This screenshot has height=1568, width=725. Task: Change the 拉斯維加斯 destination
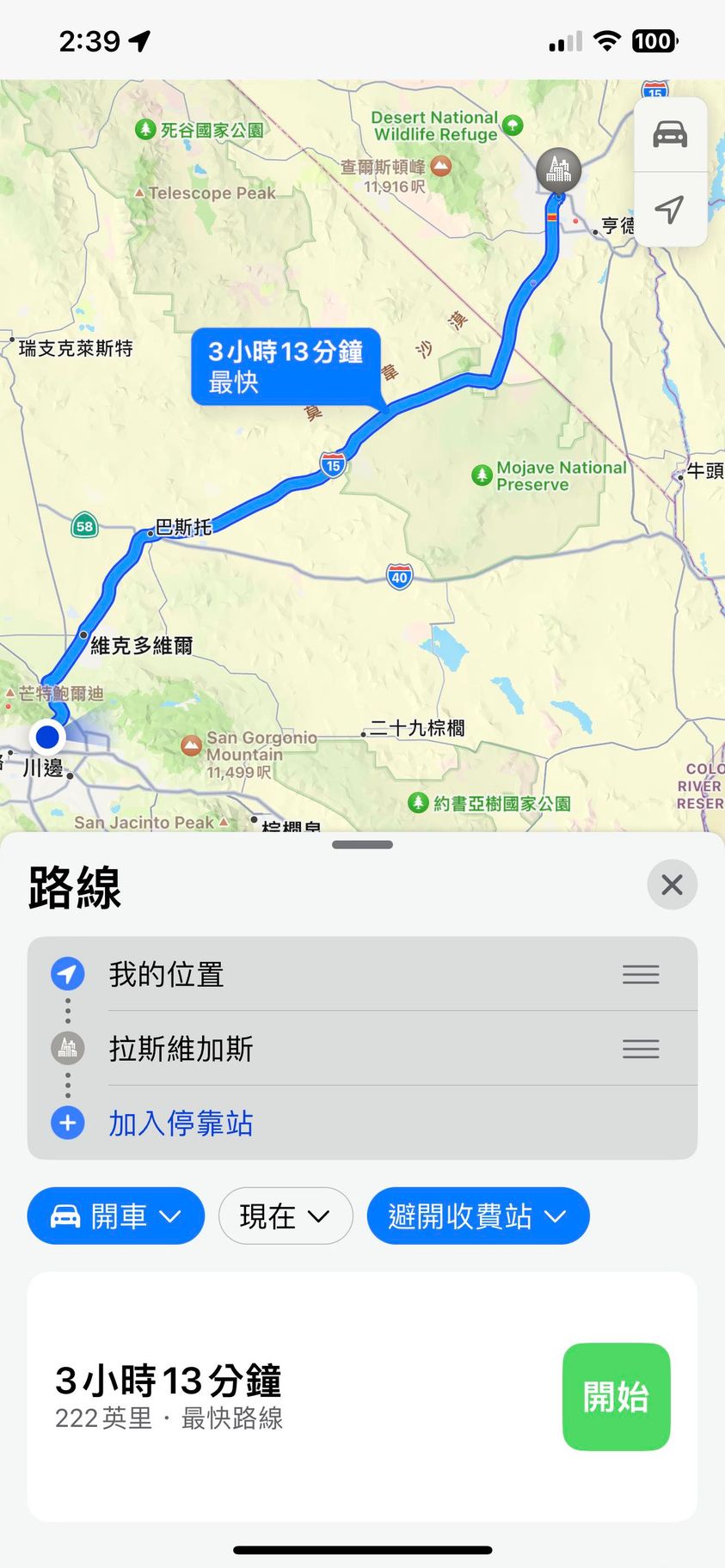point(181,1049)
